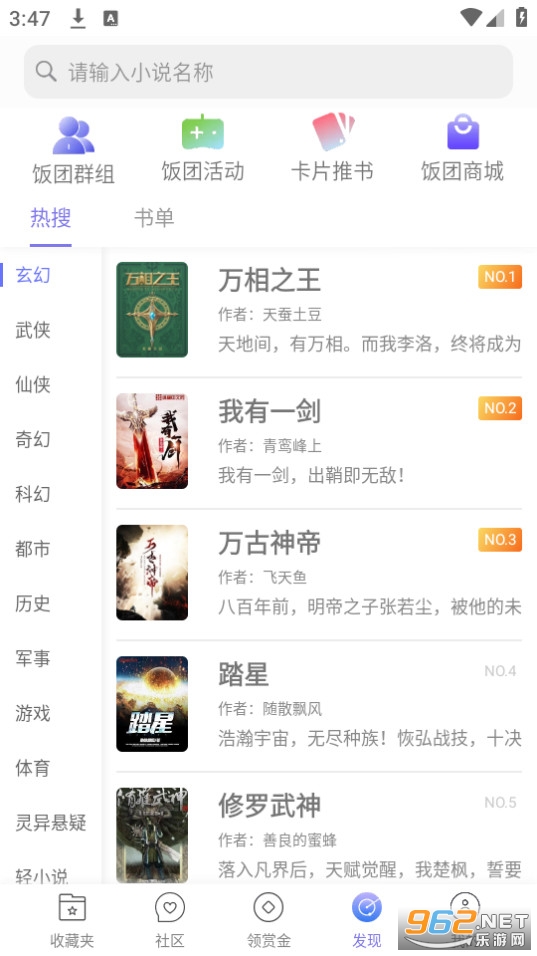Open 饭团商城 shop shortcut
The height and width of the screenshot is (956, 537).
[x=463, y=148]
